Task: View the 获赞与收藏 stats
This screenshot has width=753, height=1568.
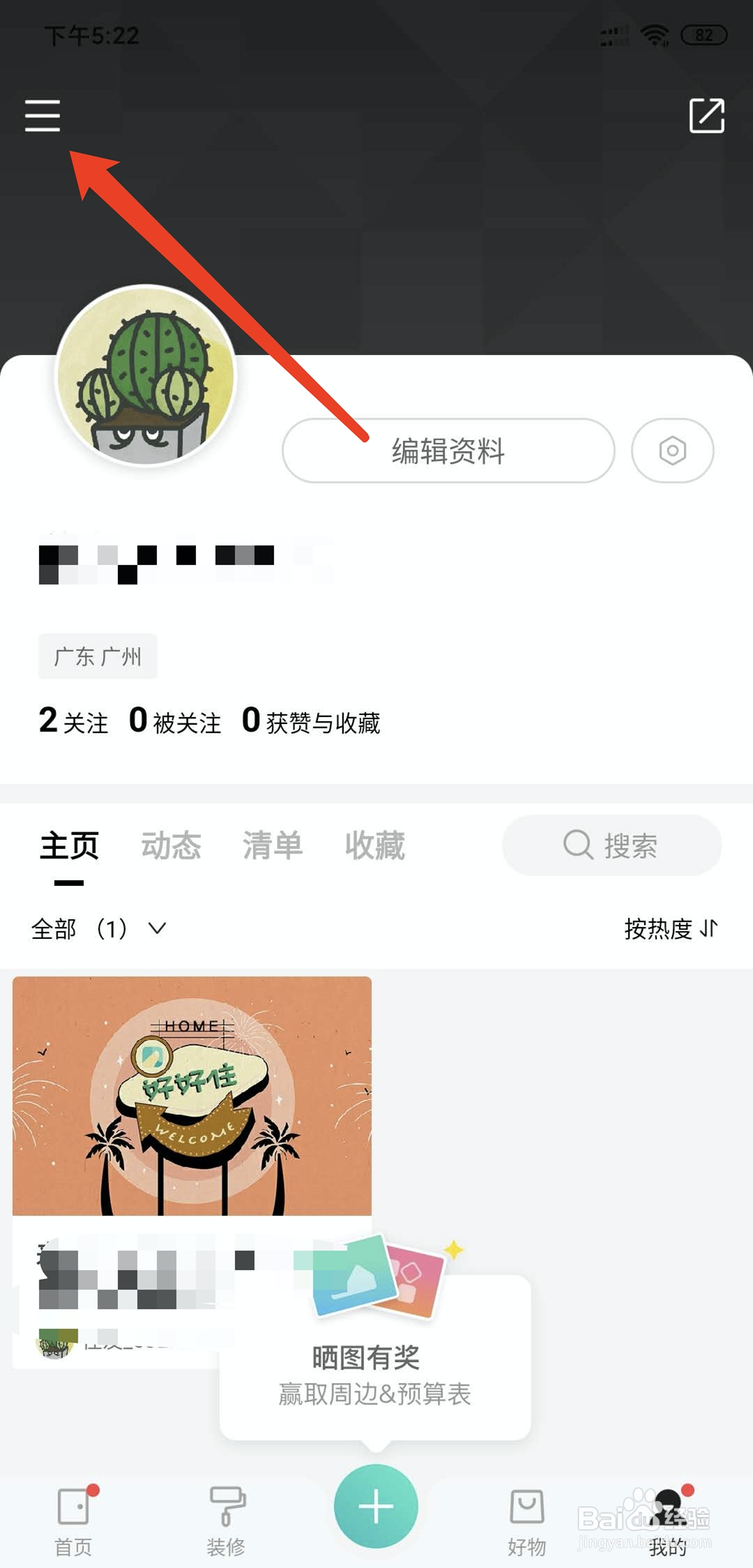Action: point(312,723)
